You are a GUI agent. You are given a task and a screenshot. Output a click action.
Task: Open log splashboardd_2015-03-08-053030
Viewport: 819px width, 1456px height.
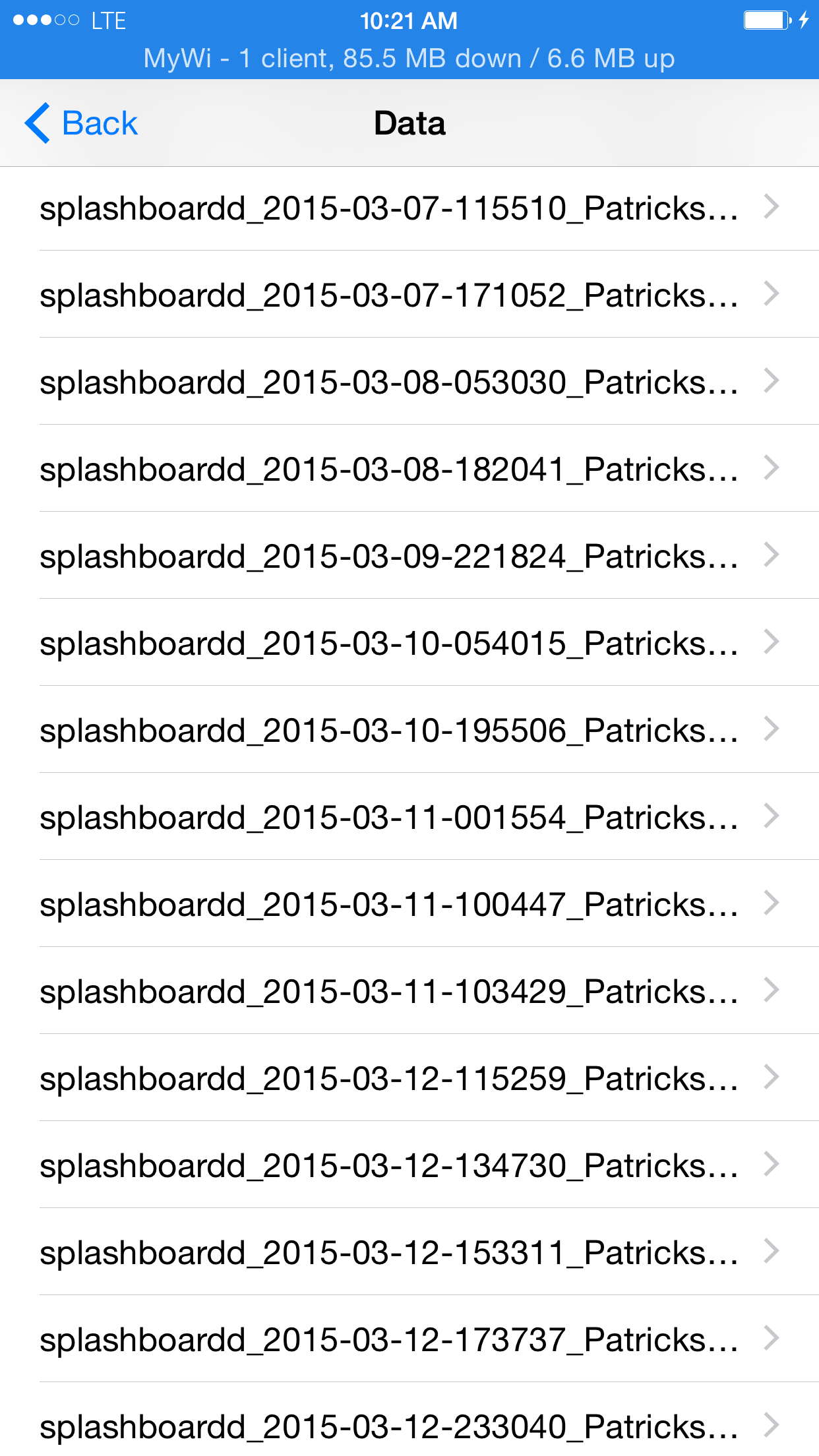(x=409, y=382)
